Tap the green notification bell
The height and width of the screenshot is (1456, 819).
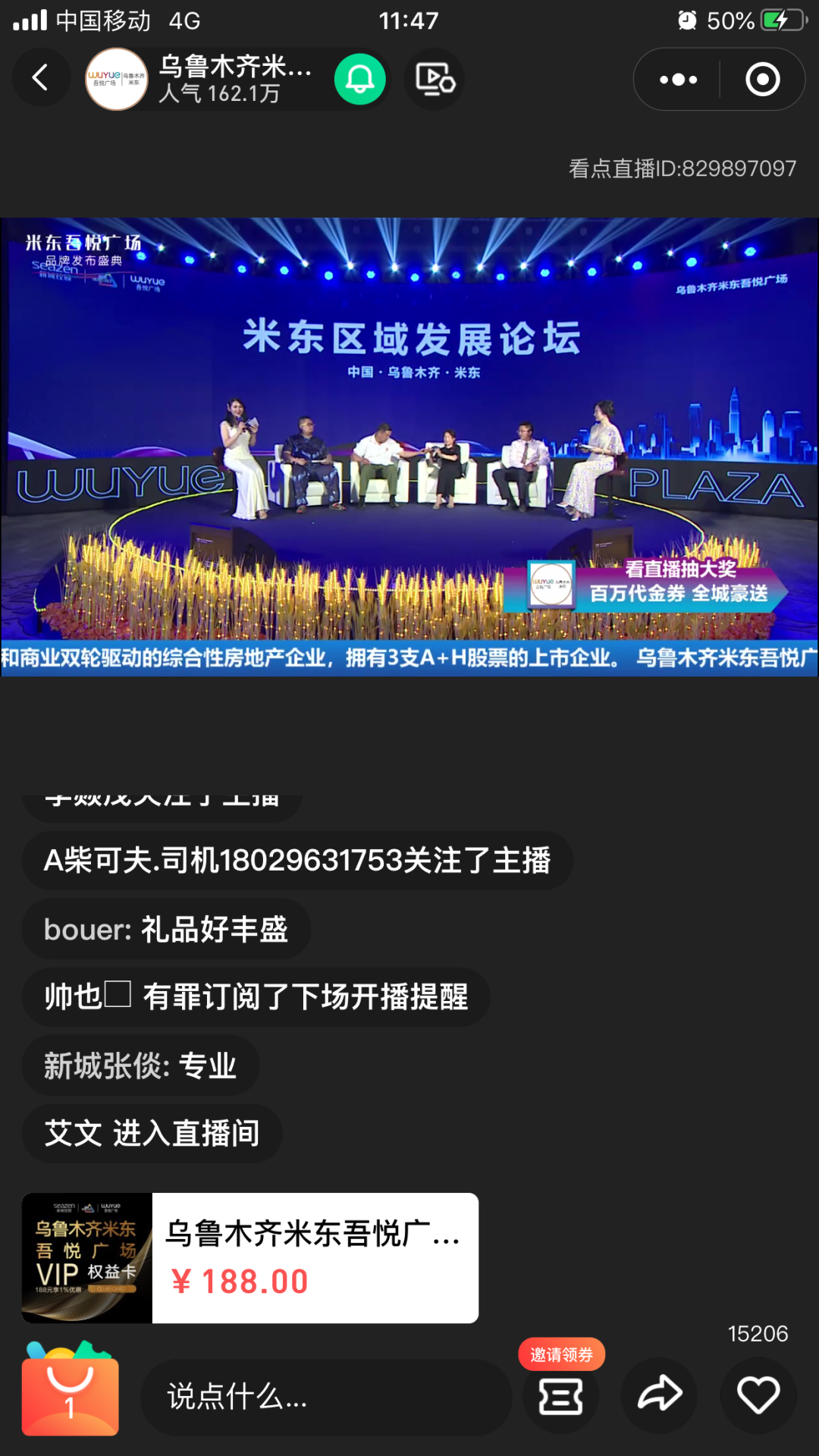coord(360,79)
